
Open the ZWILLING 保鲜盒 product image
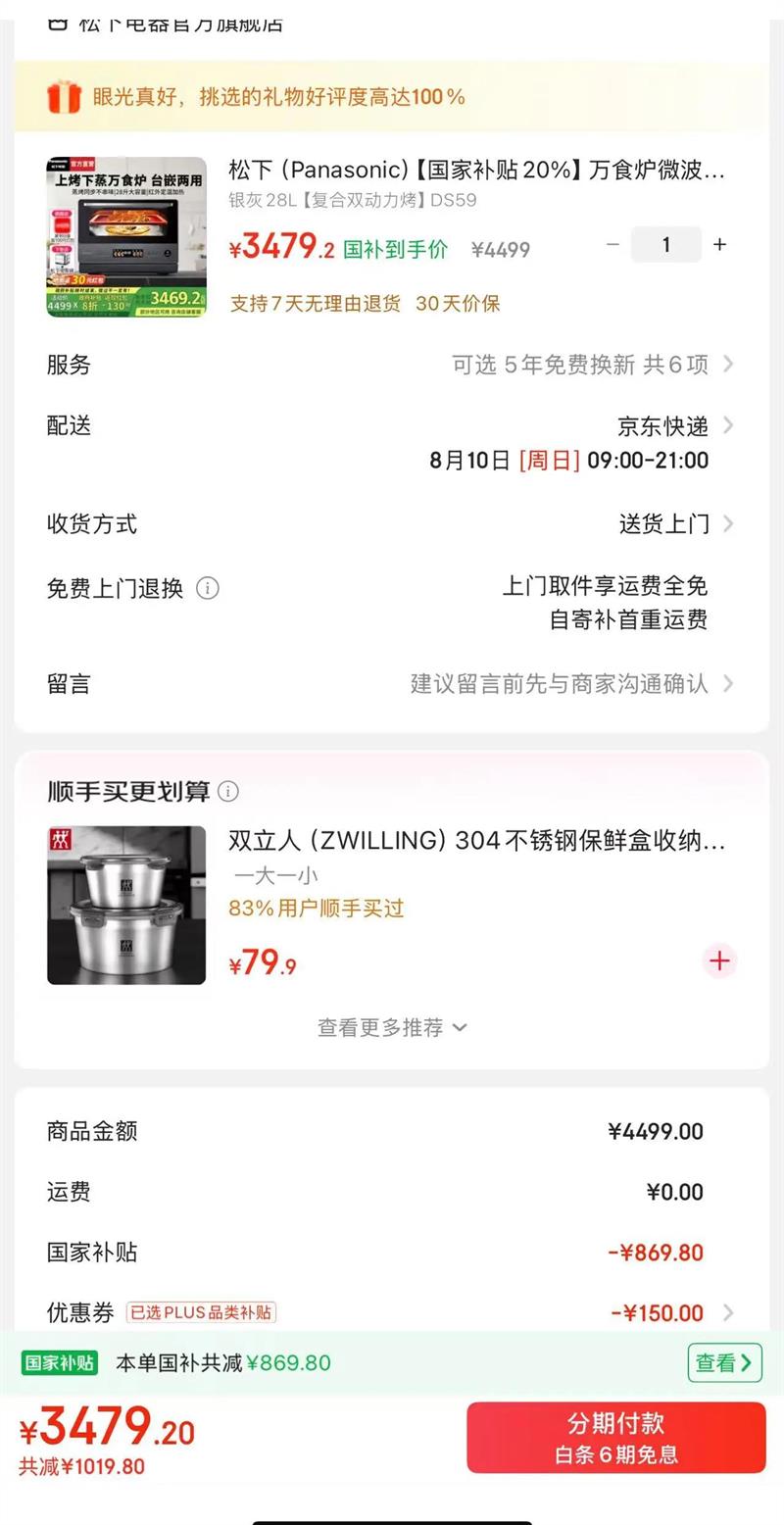[x=126, y=905]
